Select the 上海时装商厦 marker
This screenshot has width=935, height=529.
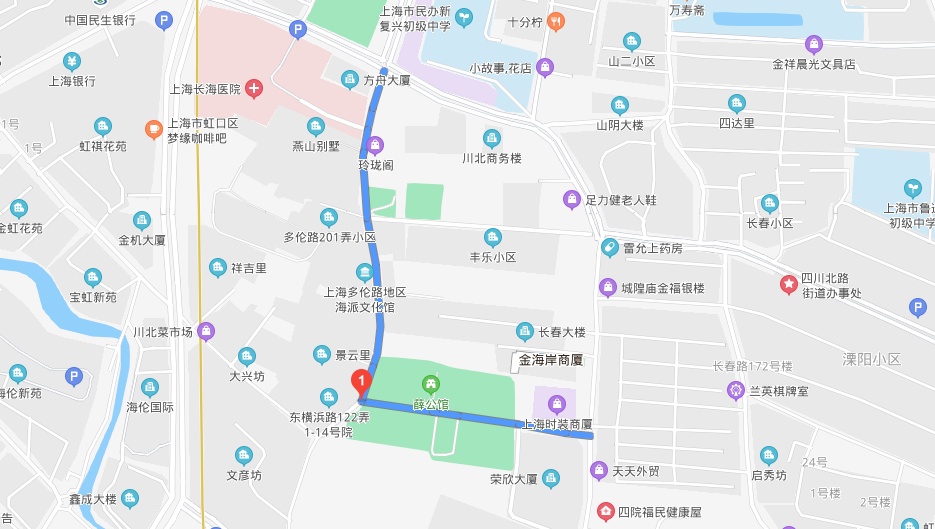point(557,404)
